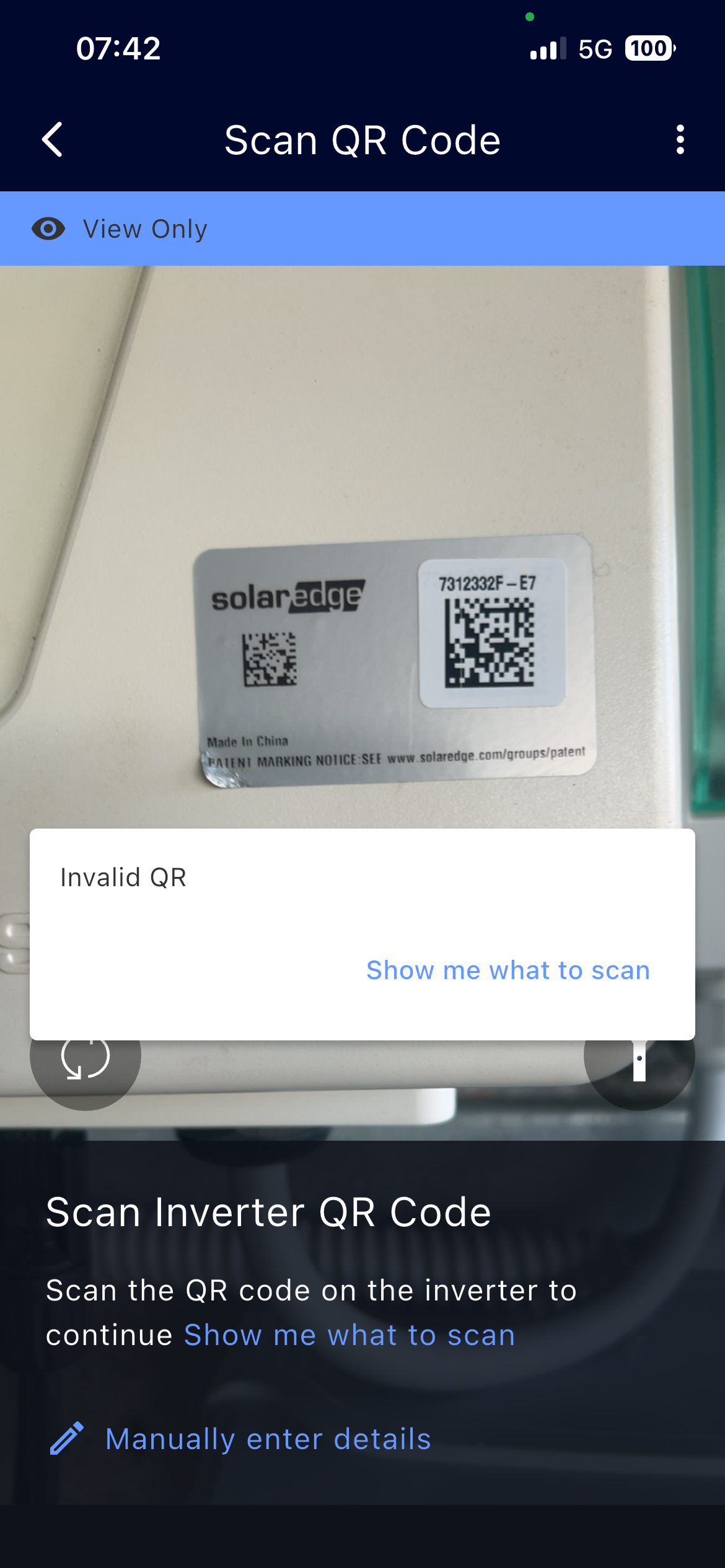Tap 'Show me what to scan' in Invalid QR dialog
This screenshot has height=1568, width=725.
click(507, 970)
